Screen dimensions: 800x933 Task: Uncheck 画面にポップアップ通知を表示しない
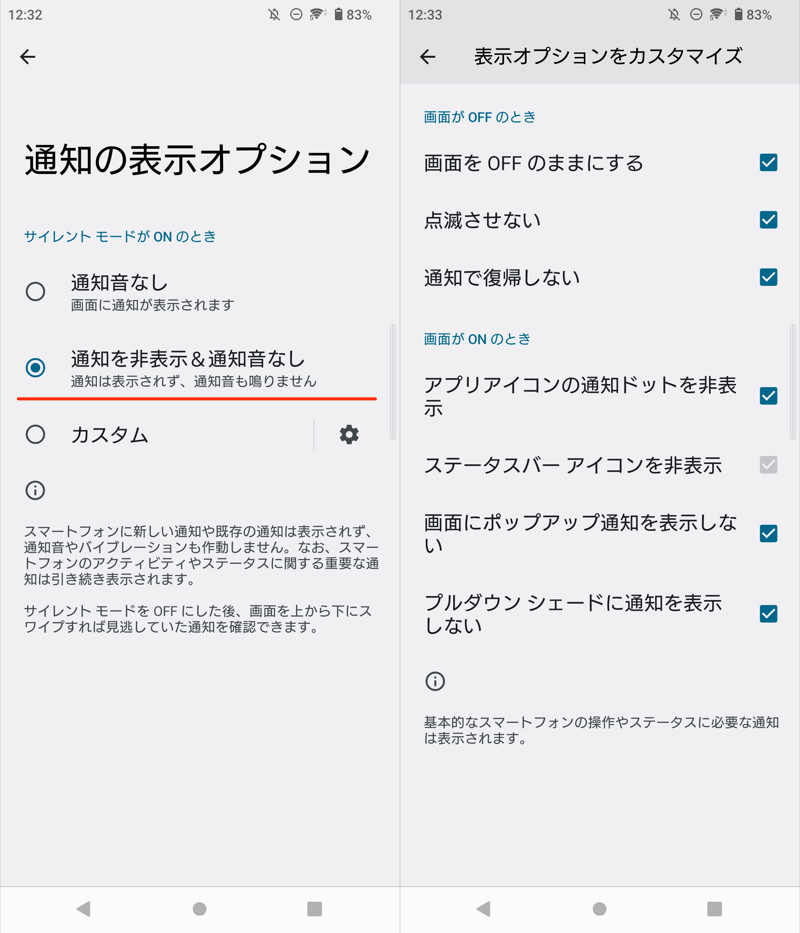(x=768, y=534)
